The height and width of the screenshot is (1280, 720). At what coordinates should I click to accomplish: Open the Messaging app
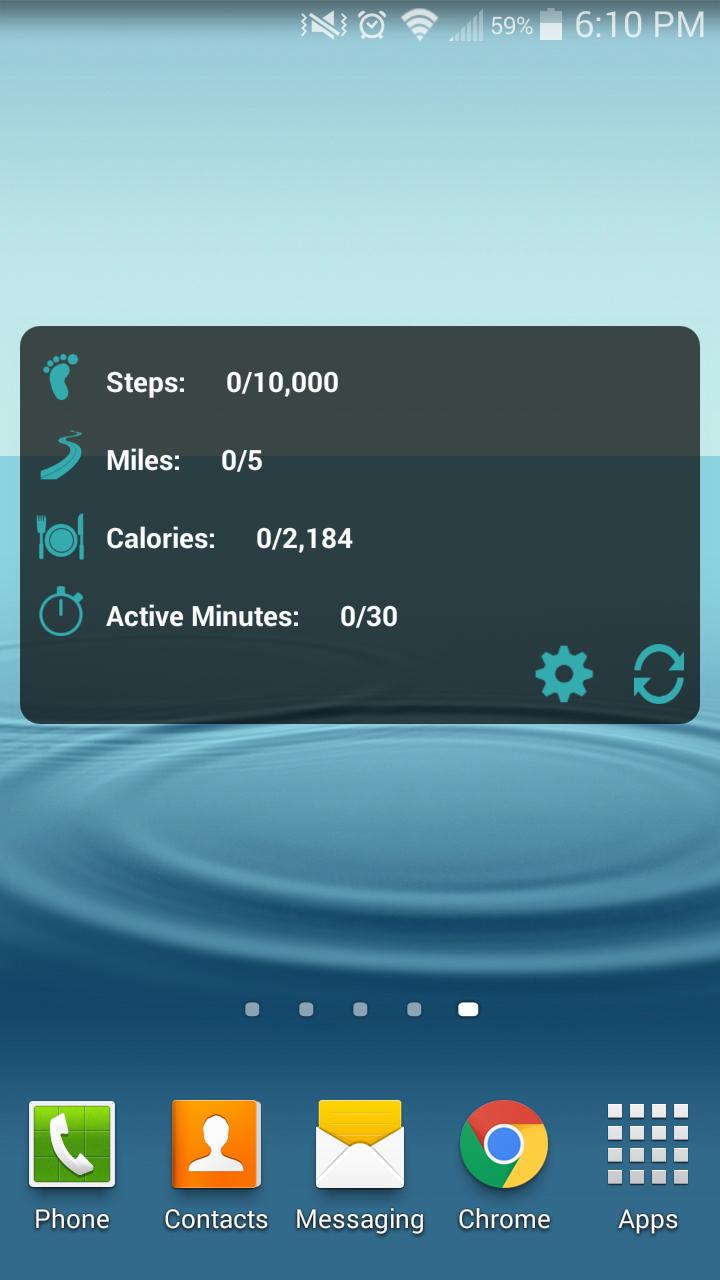(359, 1143)
